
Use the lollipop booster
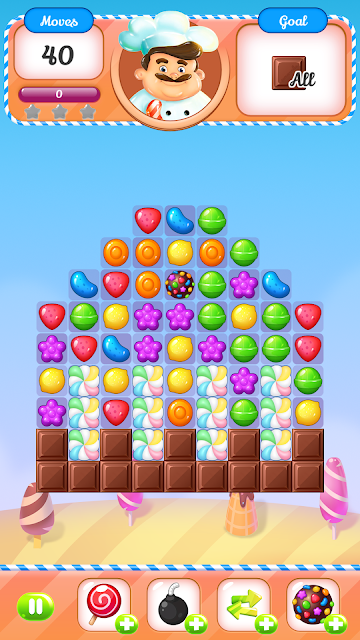click(104, 604)
